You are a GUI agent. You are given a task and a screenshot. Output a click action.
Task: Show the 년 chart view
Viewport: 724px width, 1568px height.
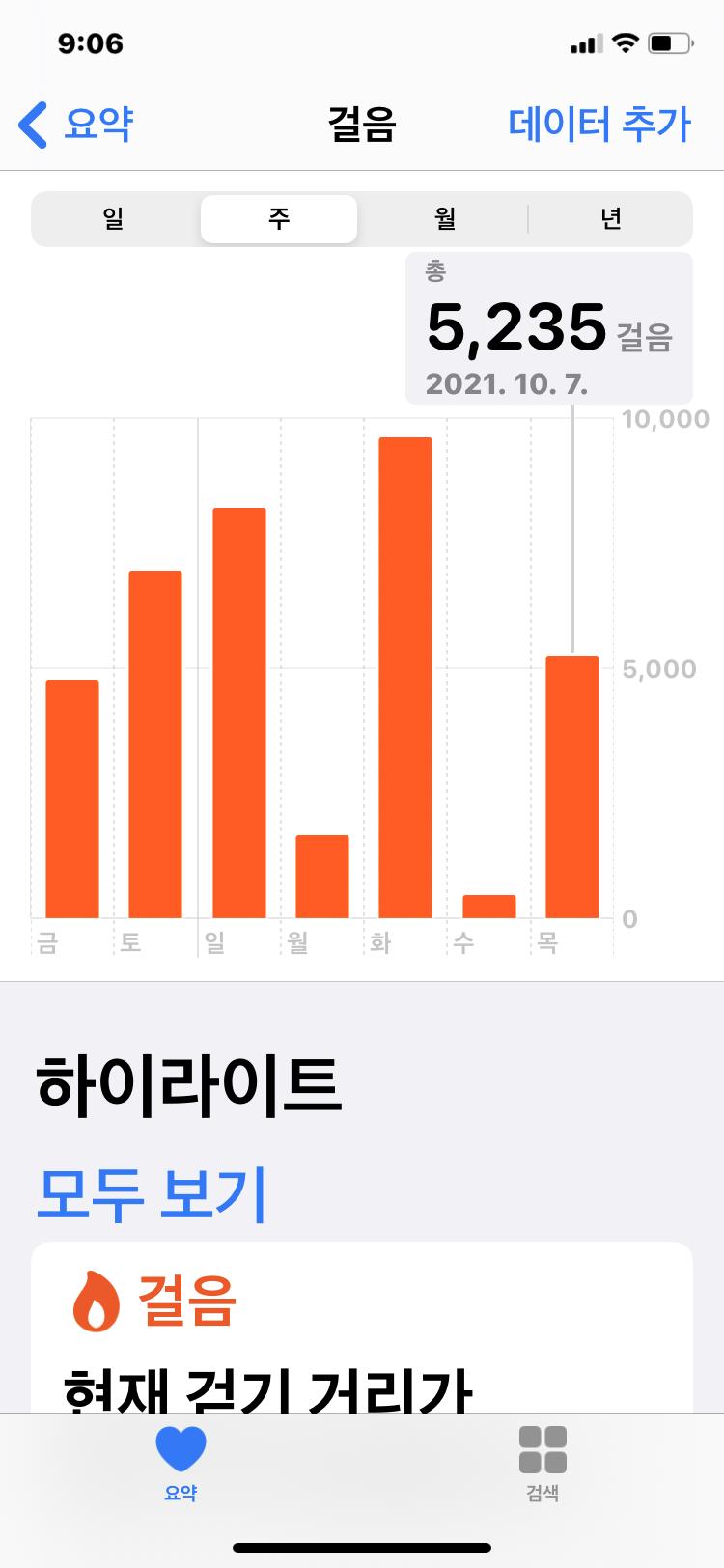click(x=610, y=219)
